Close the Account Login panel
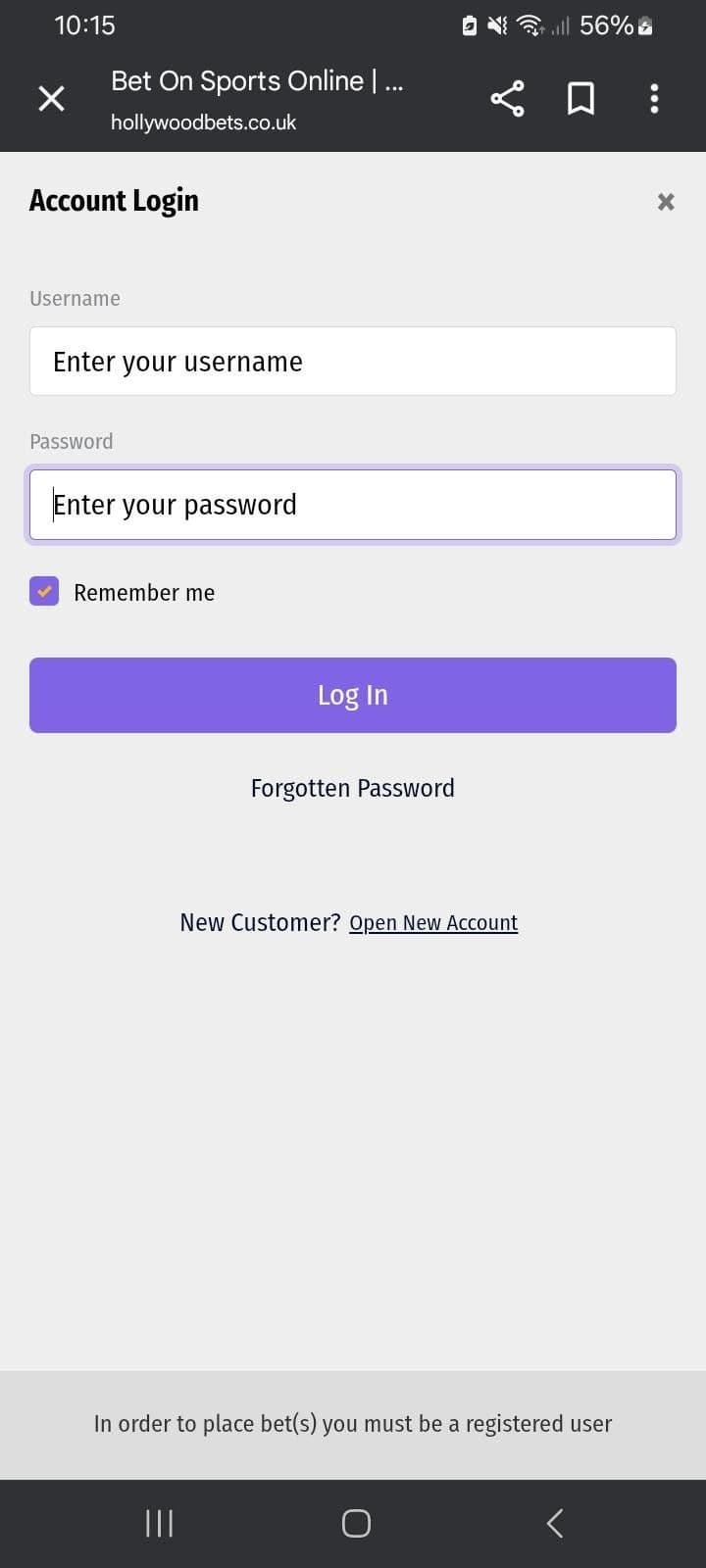The height and width of the screenshot is (1568, 706). point(666,202)
